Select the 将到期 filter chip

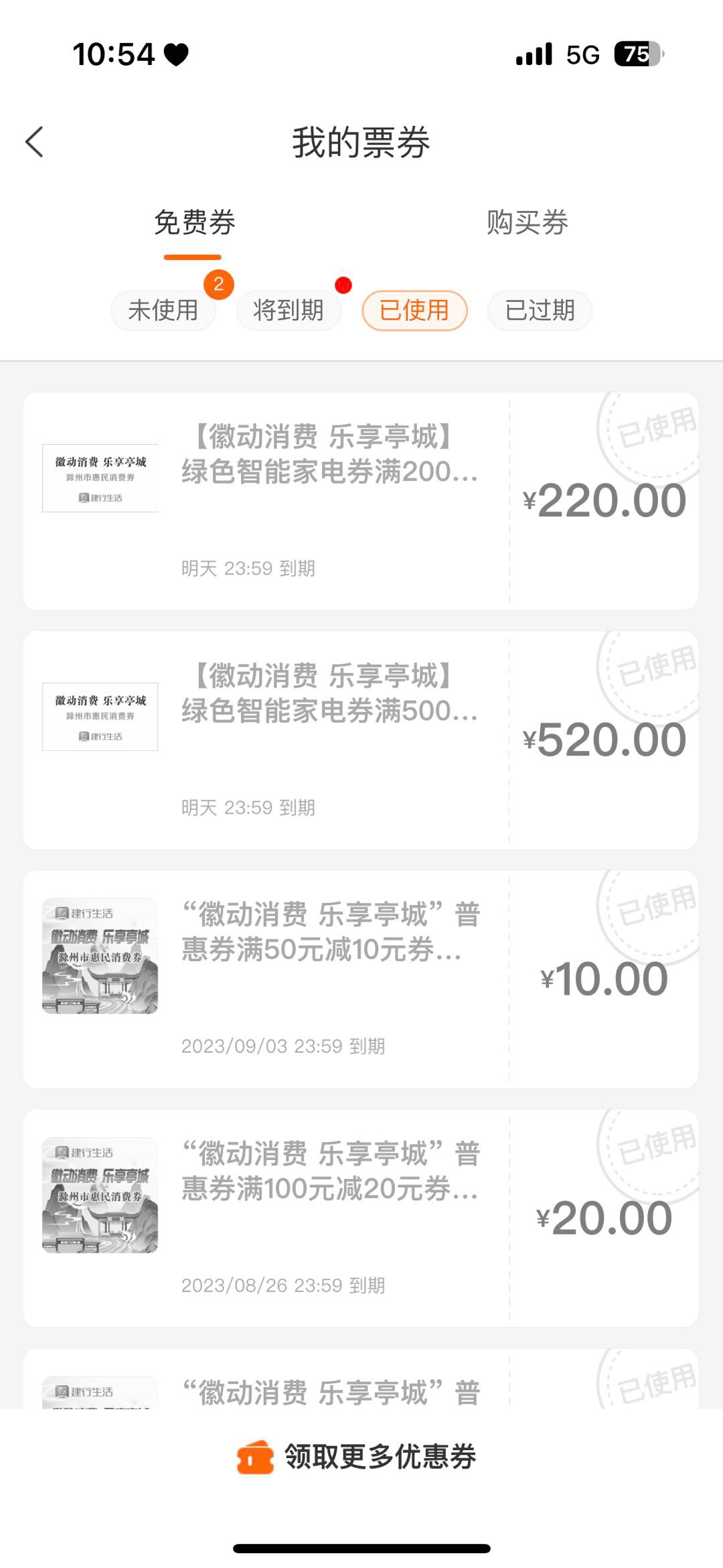[x=289, y=310]
